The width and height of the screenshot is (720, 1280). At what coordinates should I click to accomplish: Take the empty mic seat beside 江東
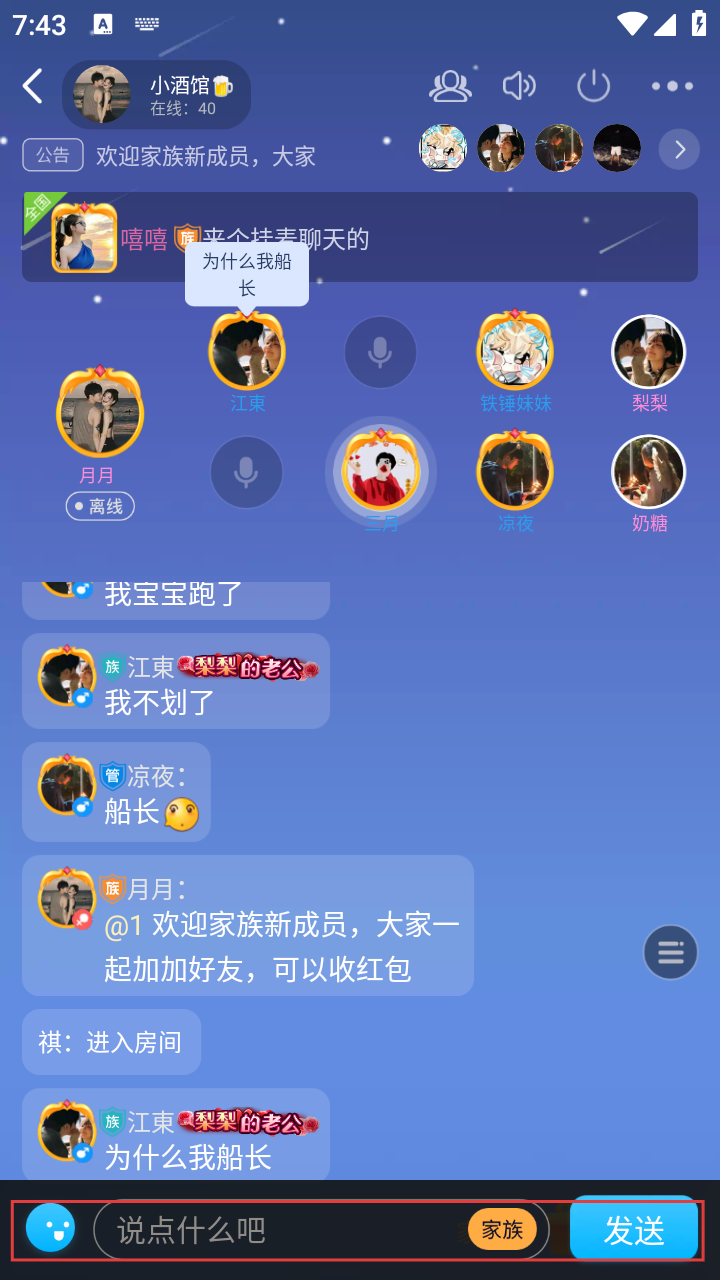[x=380, y=352]
